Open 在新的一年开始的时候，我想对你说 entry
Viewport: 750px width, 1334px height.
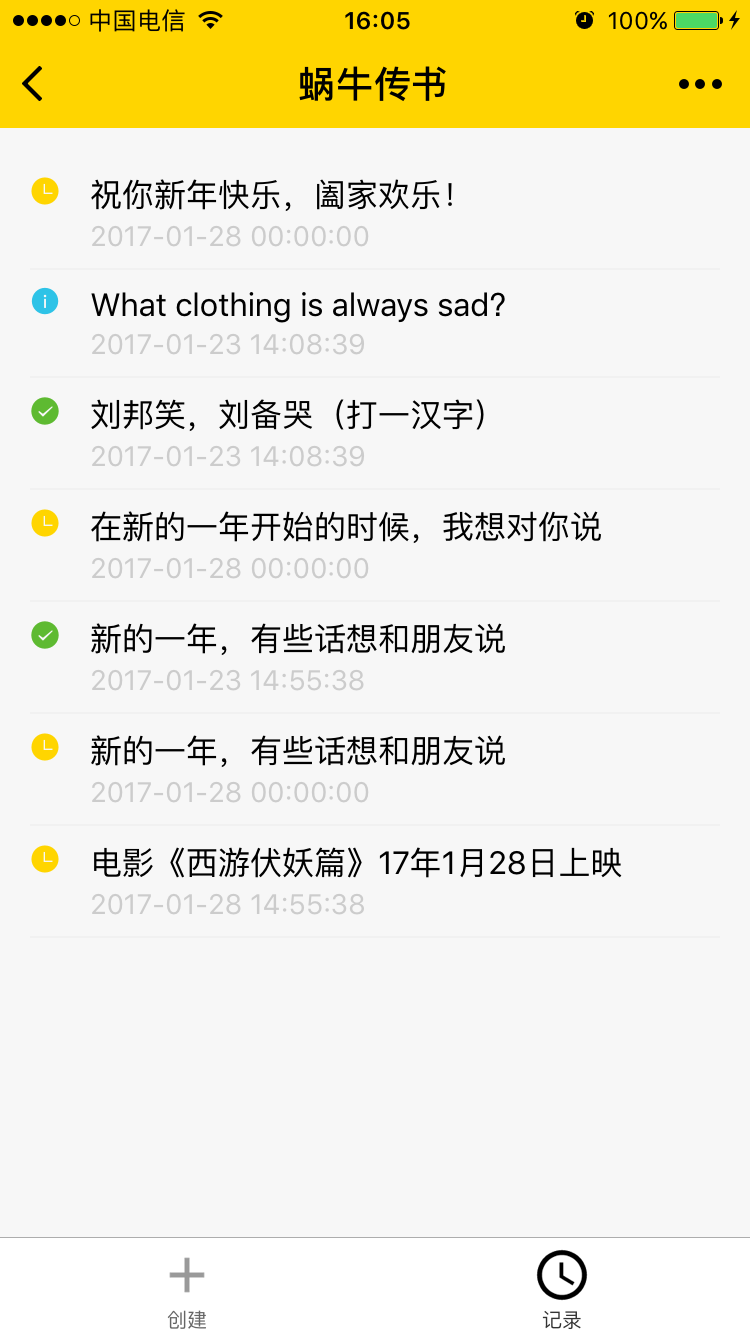(375, 546)
